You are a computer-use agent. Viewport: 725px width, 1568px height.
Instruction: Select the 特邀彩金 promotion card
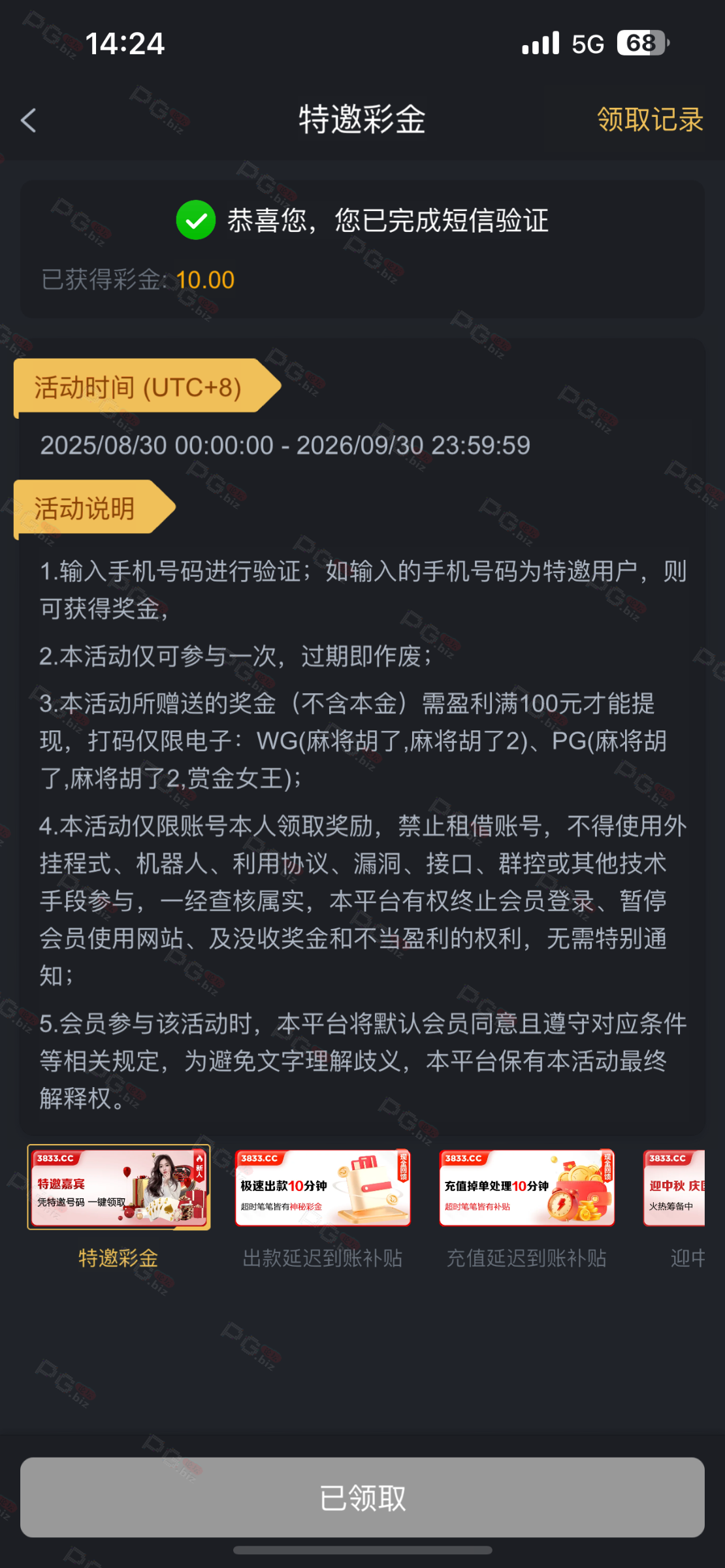coord(119,1188)
